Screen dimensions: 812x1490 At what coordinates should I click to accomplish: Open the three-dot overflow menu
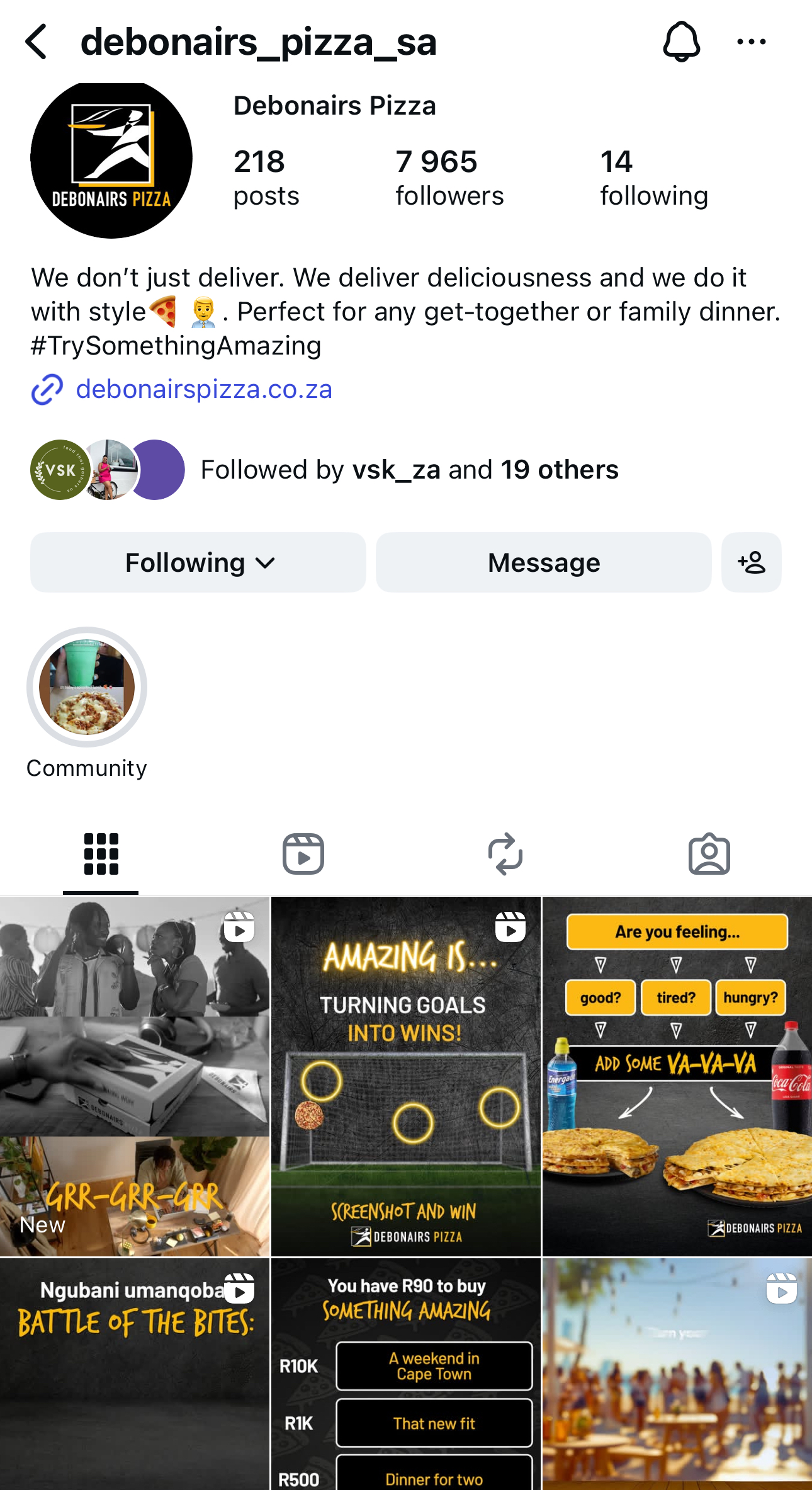(751, 42)
